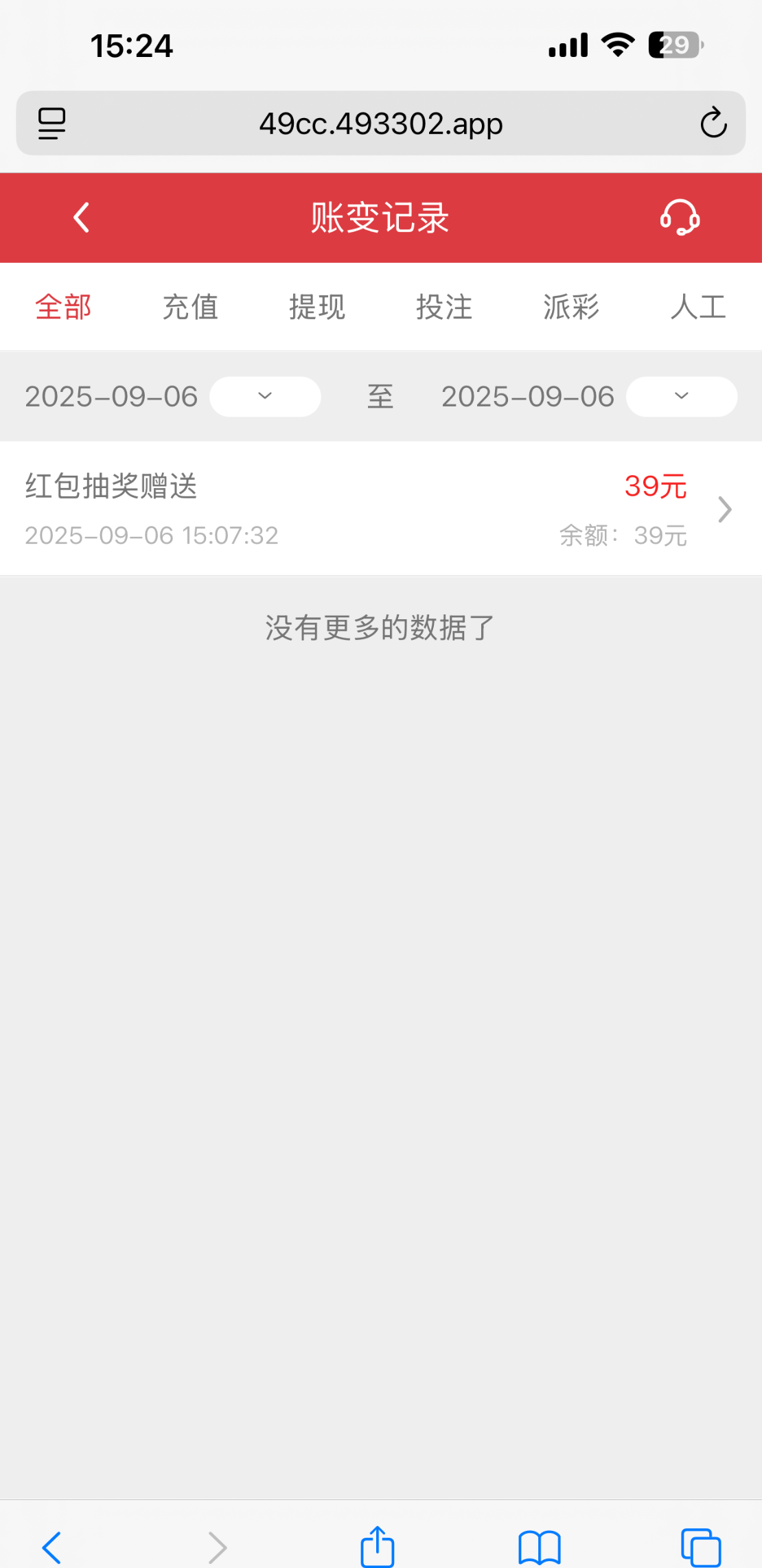Go back from the 账变记录 page
Viewport: 762px width, 1568px height.
(x=82, y=218)
